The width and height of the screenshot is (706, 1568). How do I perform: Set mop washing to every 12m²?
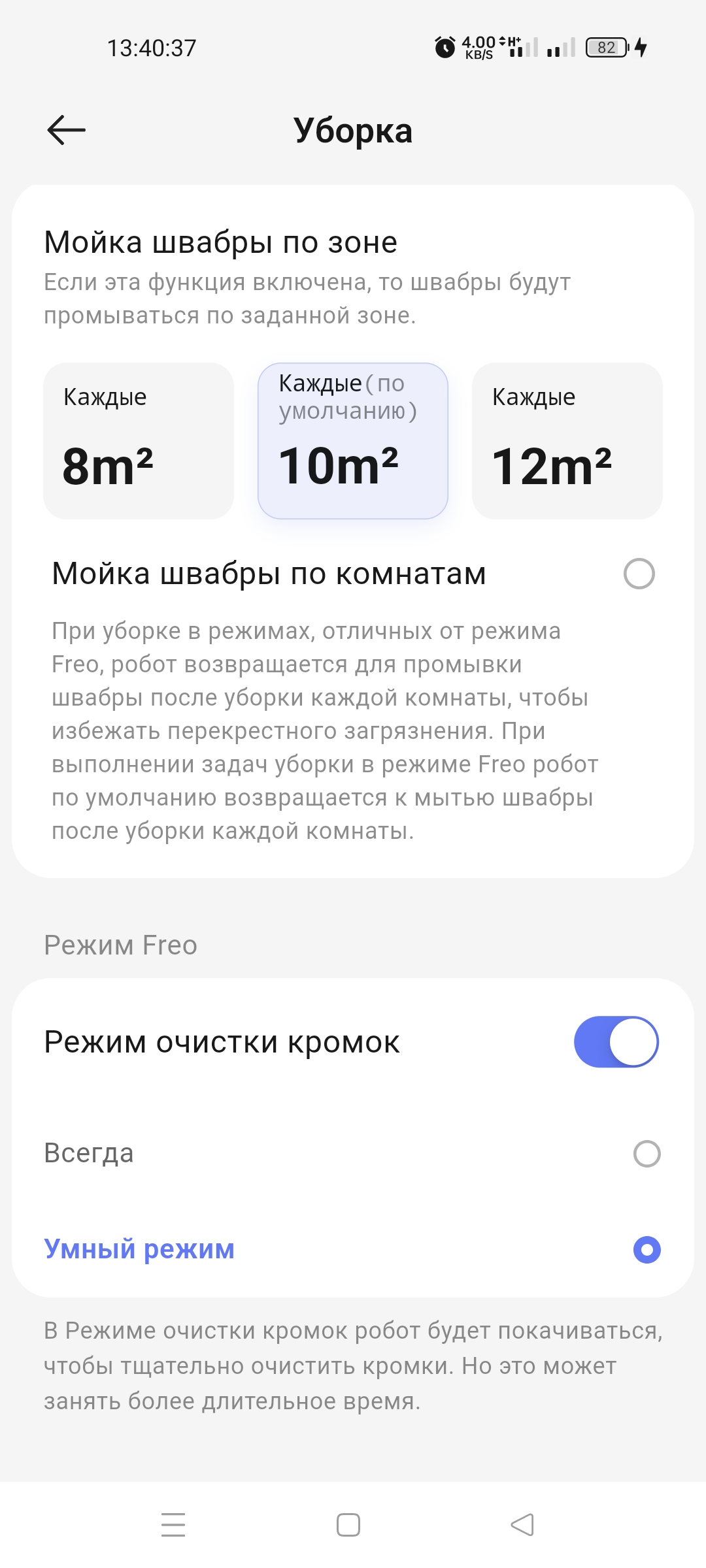click(x=567, y=441)
